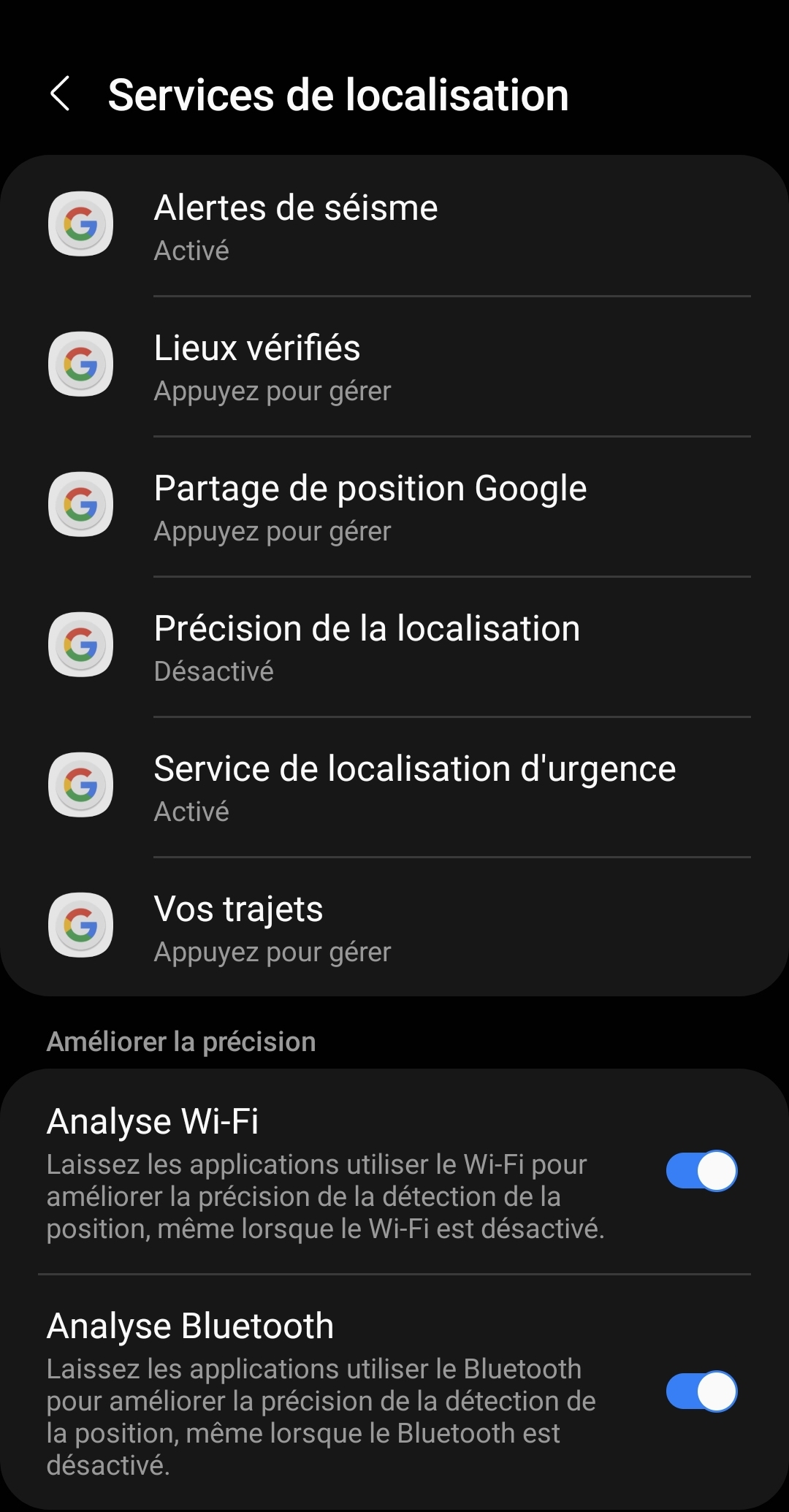Image resolution: width=789 pixels, height=1512 pixels.
Task: Open Alertes de séisme settings
Action: click(x=394, y=225)
